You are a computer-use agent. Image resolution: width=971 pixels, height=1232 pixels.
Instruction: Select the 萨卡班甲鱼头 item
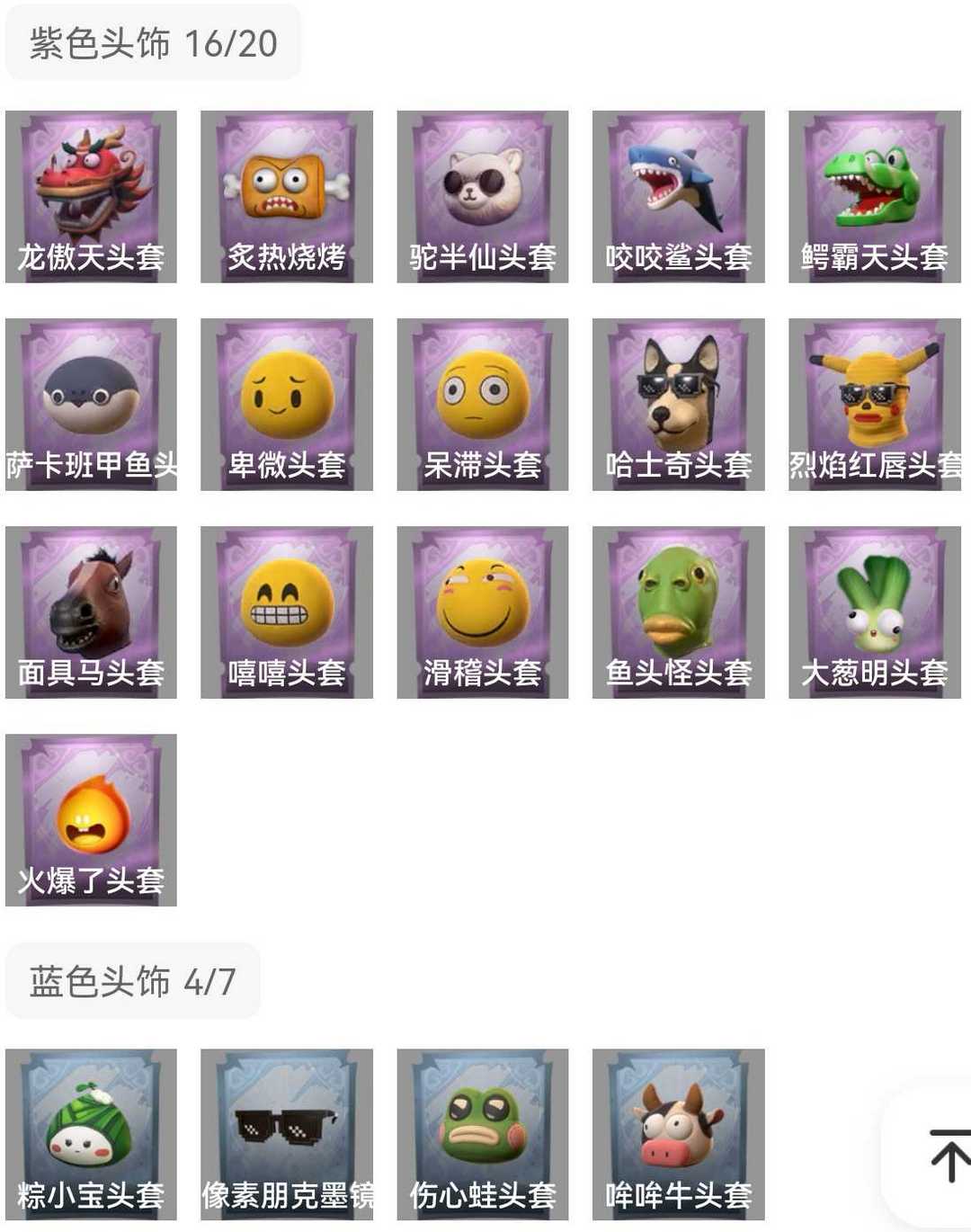[x=91, y=405]
